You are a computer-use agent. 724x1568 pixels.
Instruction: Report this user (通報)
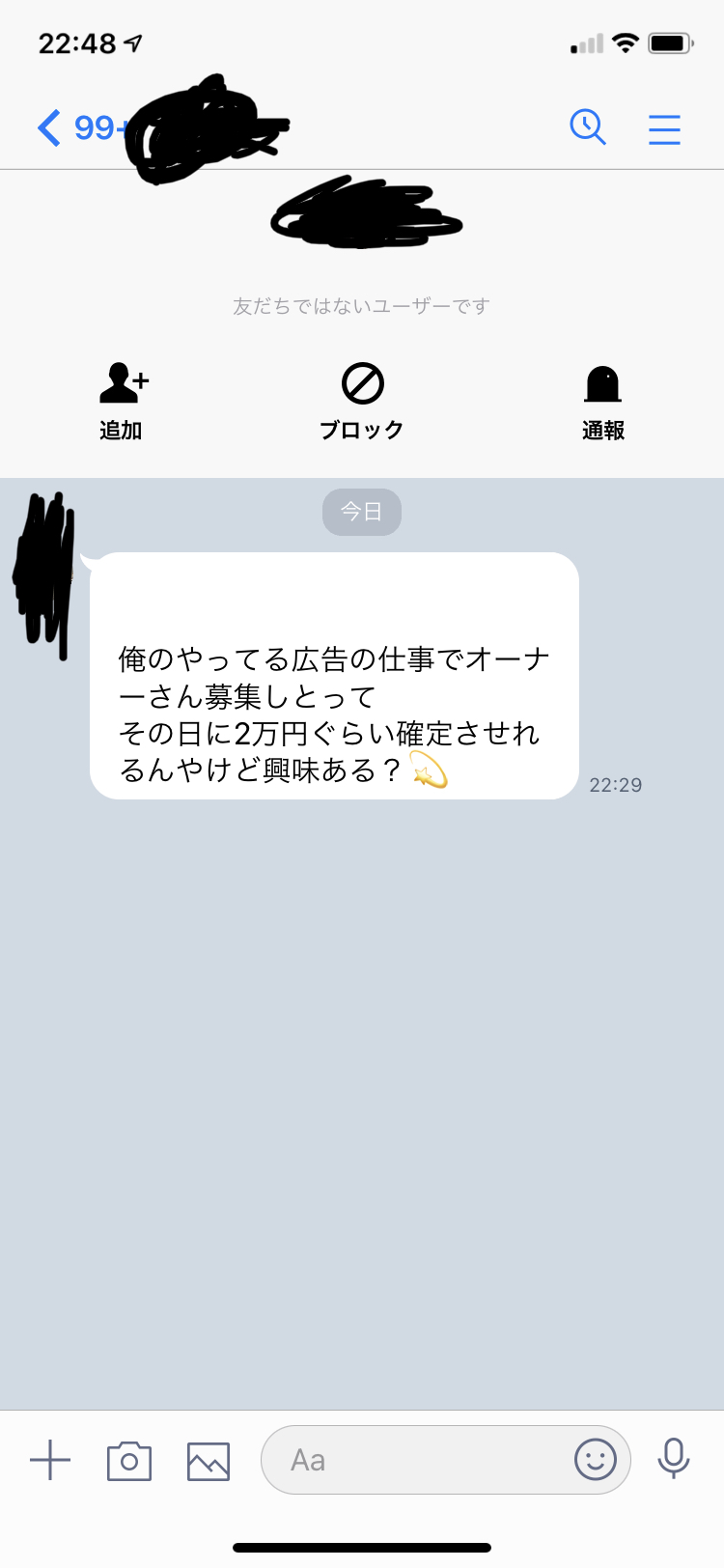603,401
